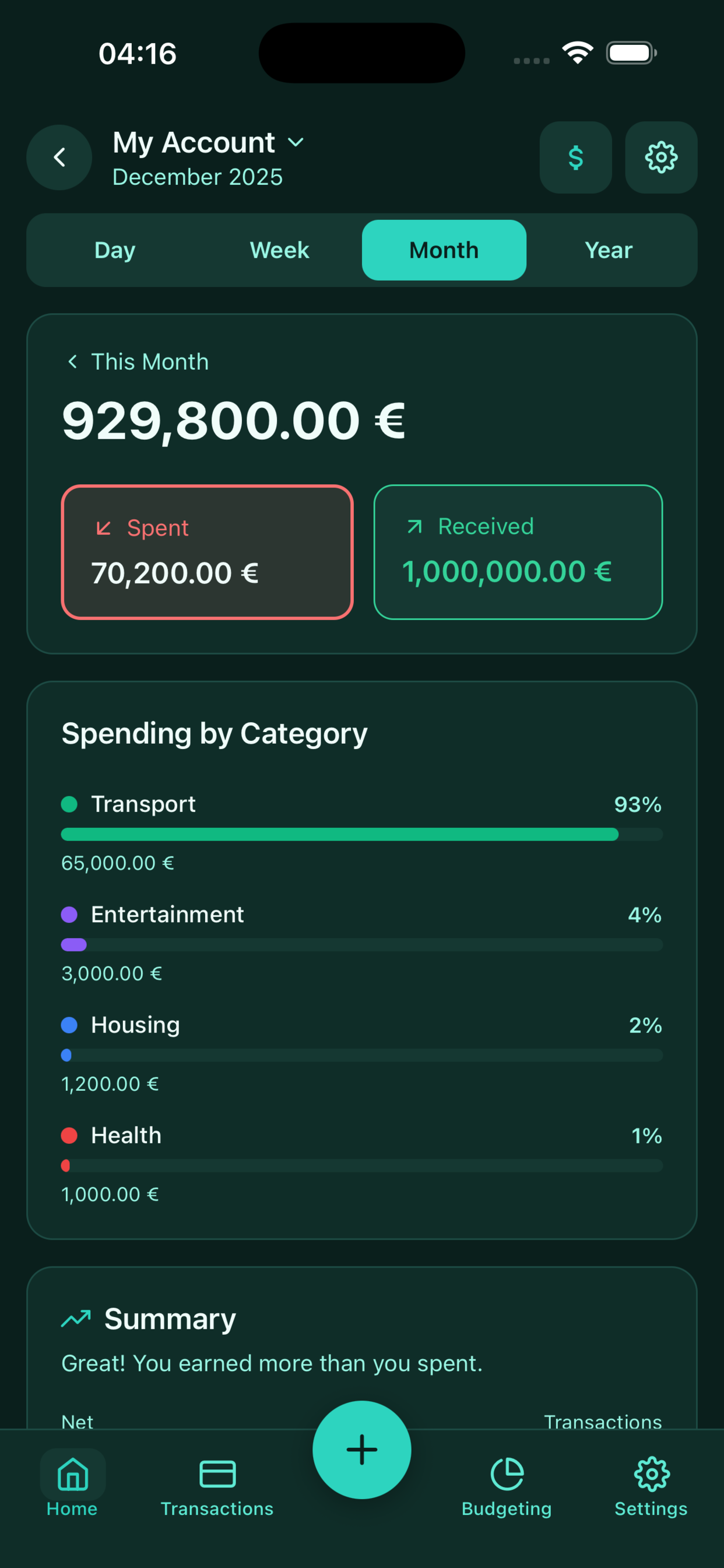Switch to the Year view
Screen dimensions: 724x1568
609,250
